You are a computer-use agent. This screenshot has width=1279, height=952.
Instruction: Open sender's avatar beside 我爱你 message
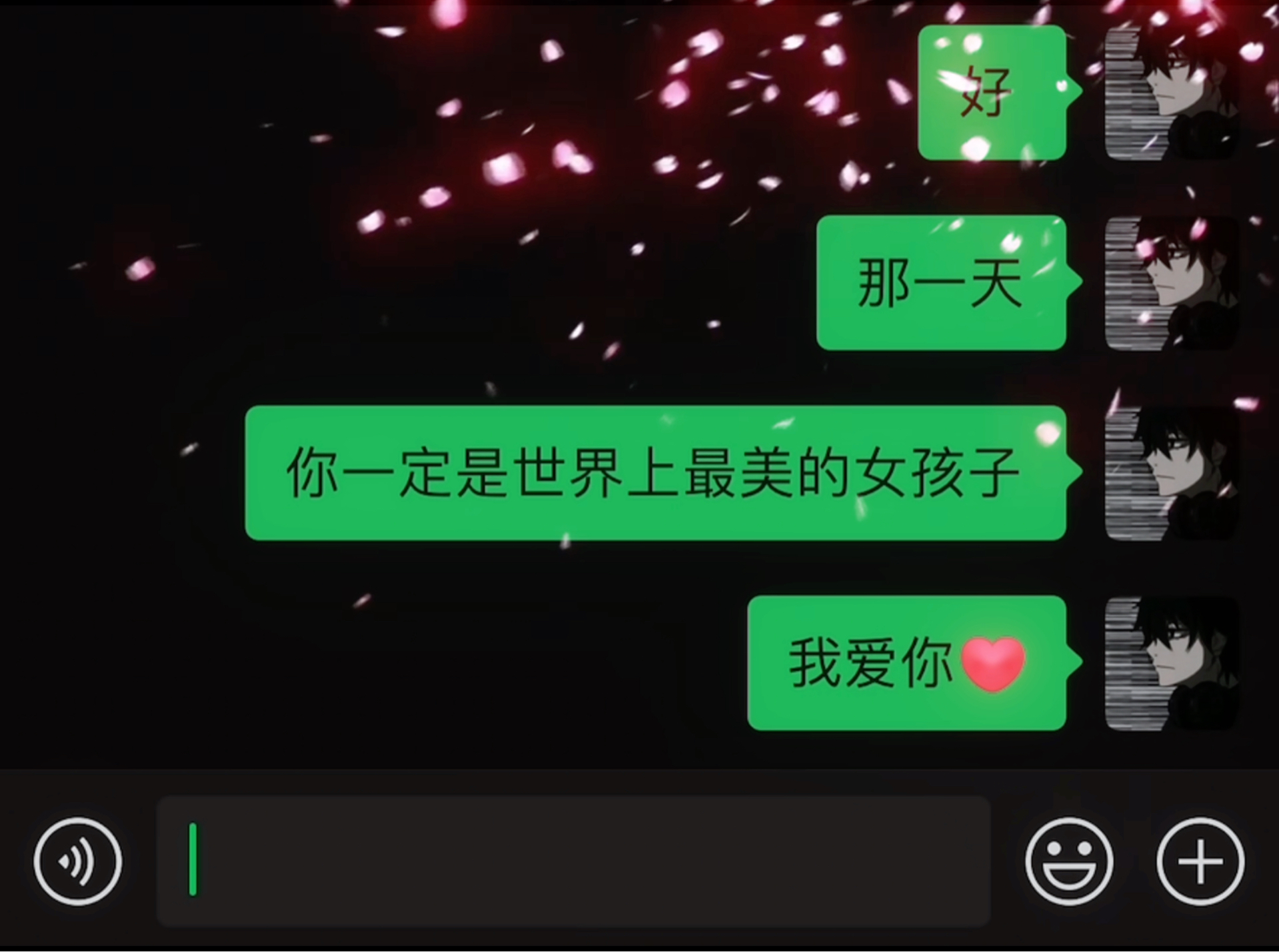click(x=1172, y=663)
